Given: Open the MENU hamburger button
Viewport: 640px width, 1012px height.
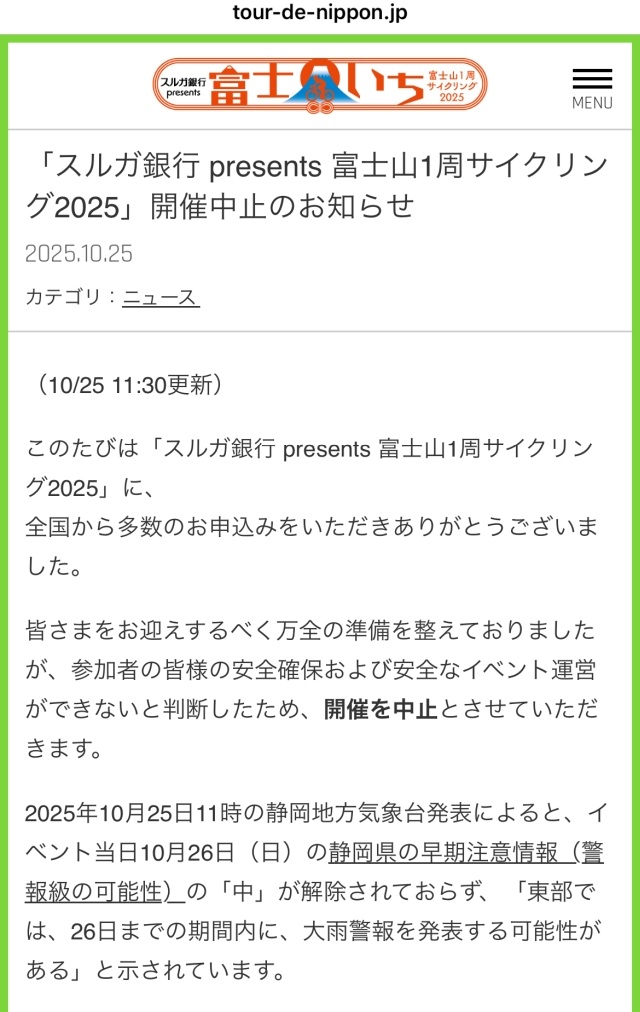Looking at the screenshot, I should (592, 88).
